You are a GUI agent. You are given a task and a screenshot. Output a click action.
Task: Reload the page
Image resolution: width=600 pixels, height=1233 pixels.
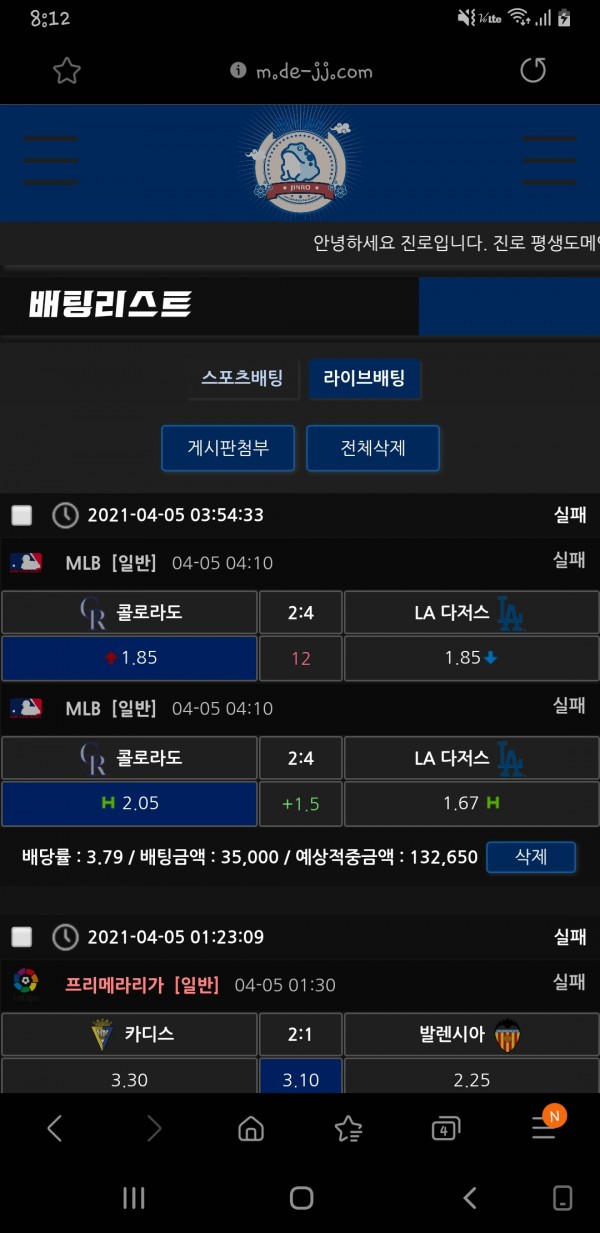coord(533,70)
